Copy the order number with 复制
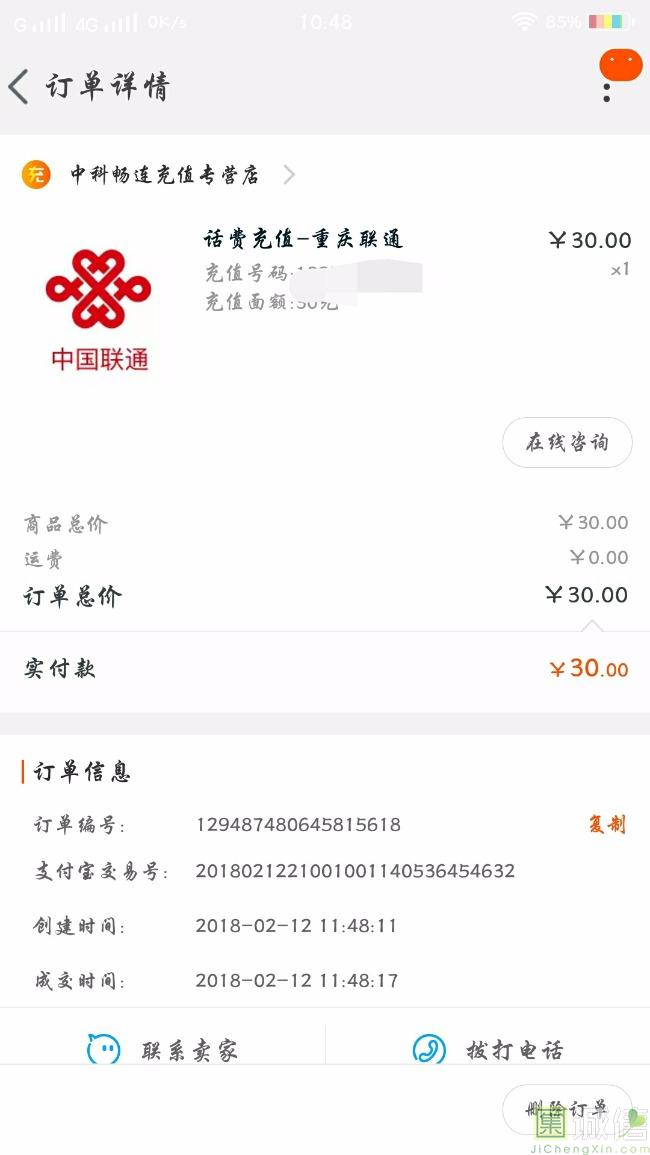This screenshot has height=1155, width=650. [x=607, y=824]
